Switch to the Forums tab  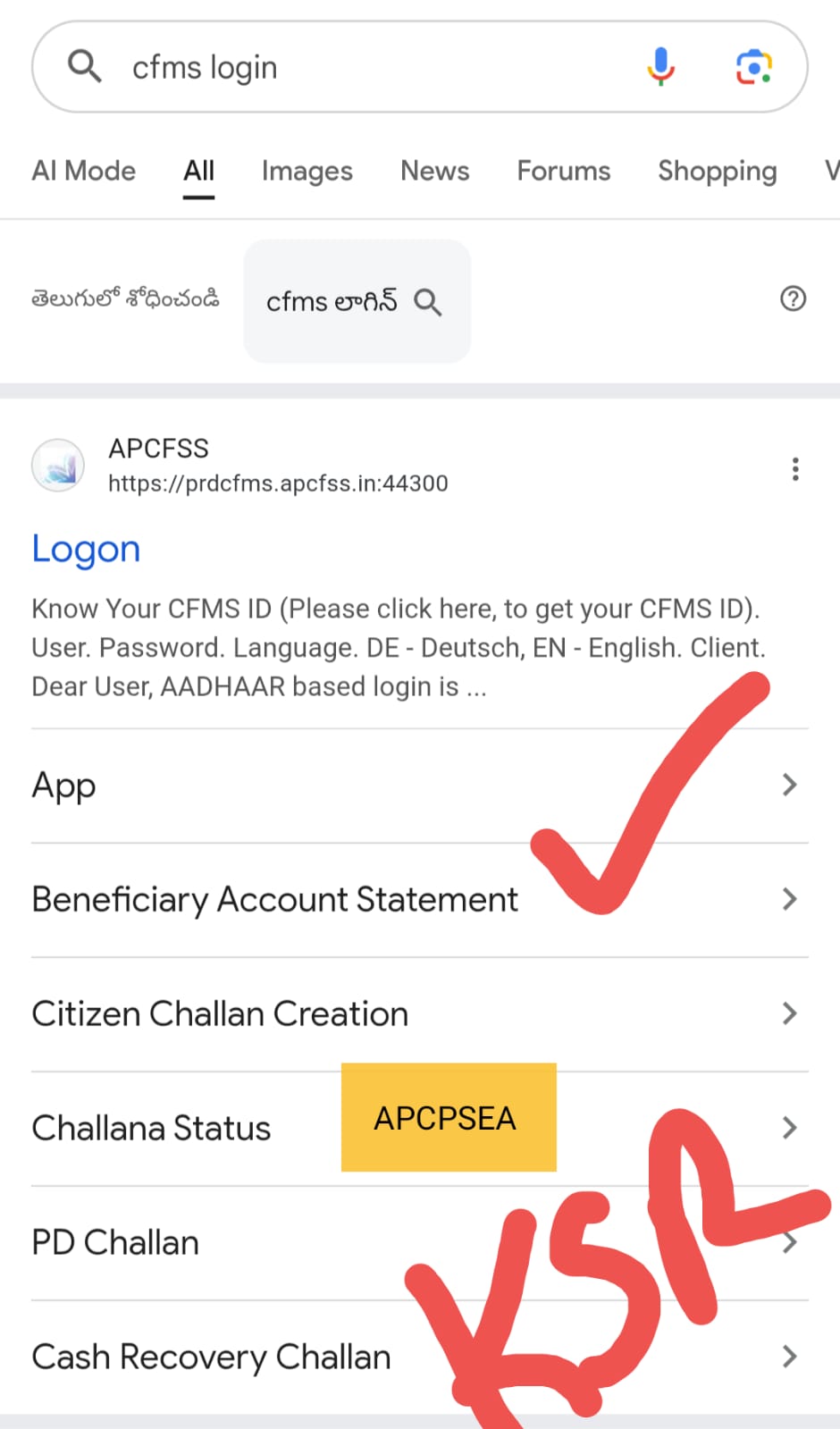[563, 171]
